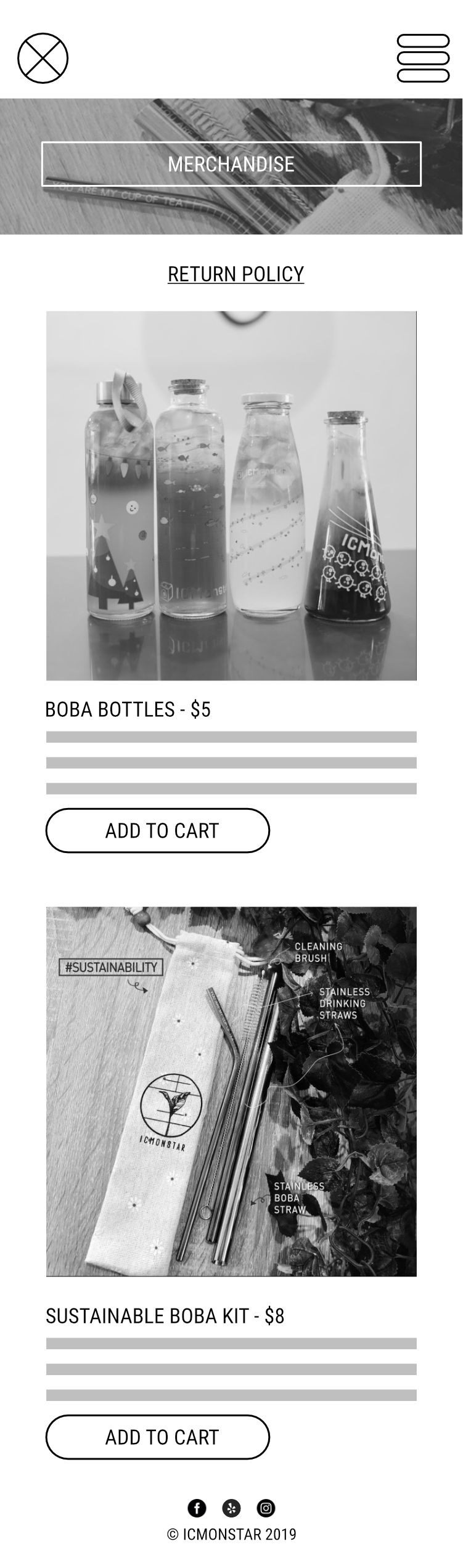Add Boba Bottles to cart

coord(158,830)
